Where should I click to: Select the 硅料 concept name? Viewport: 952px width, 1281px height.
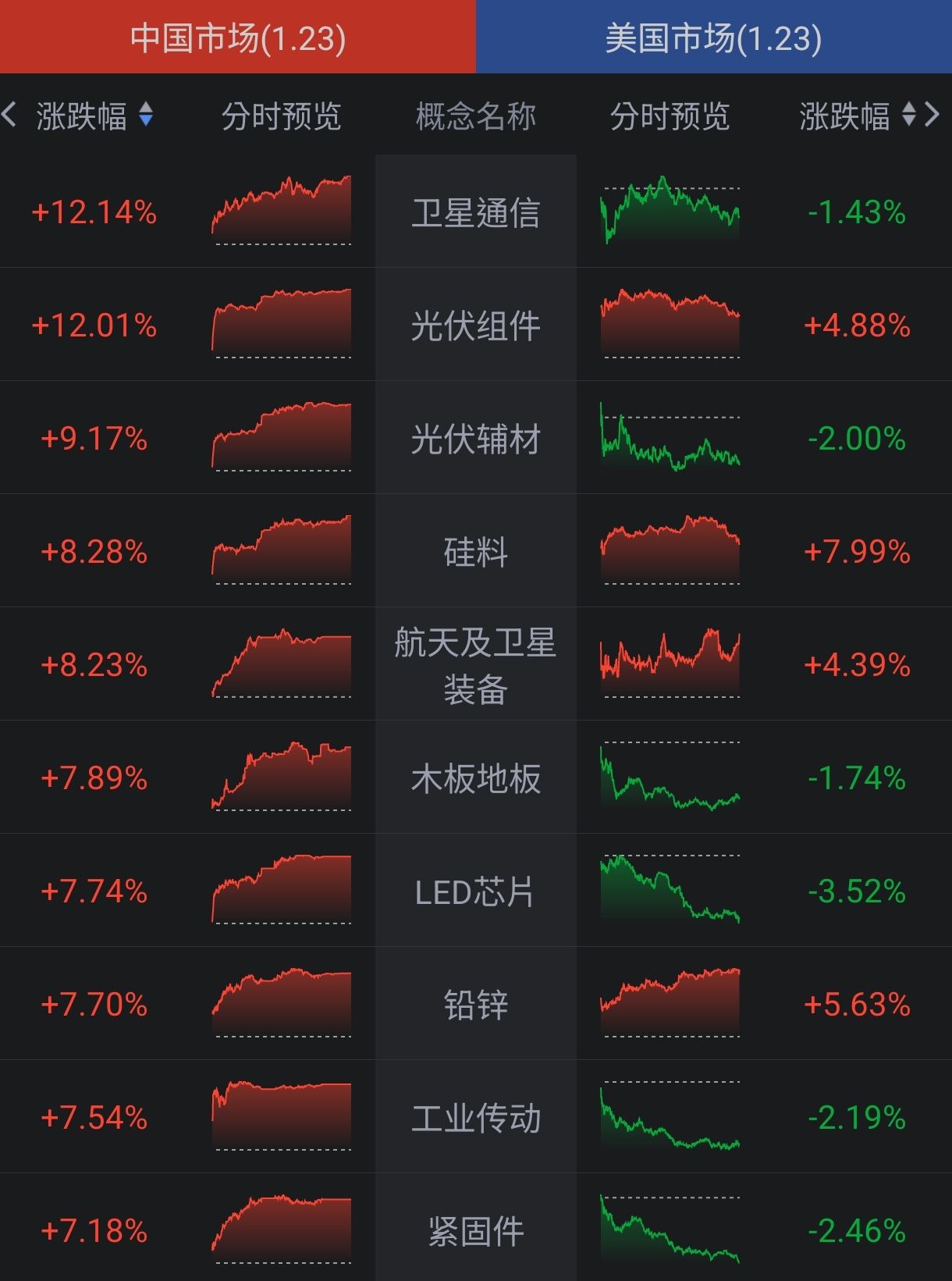[476, 552]
